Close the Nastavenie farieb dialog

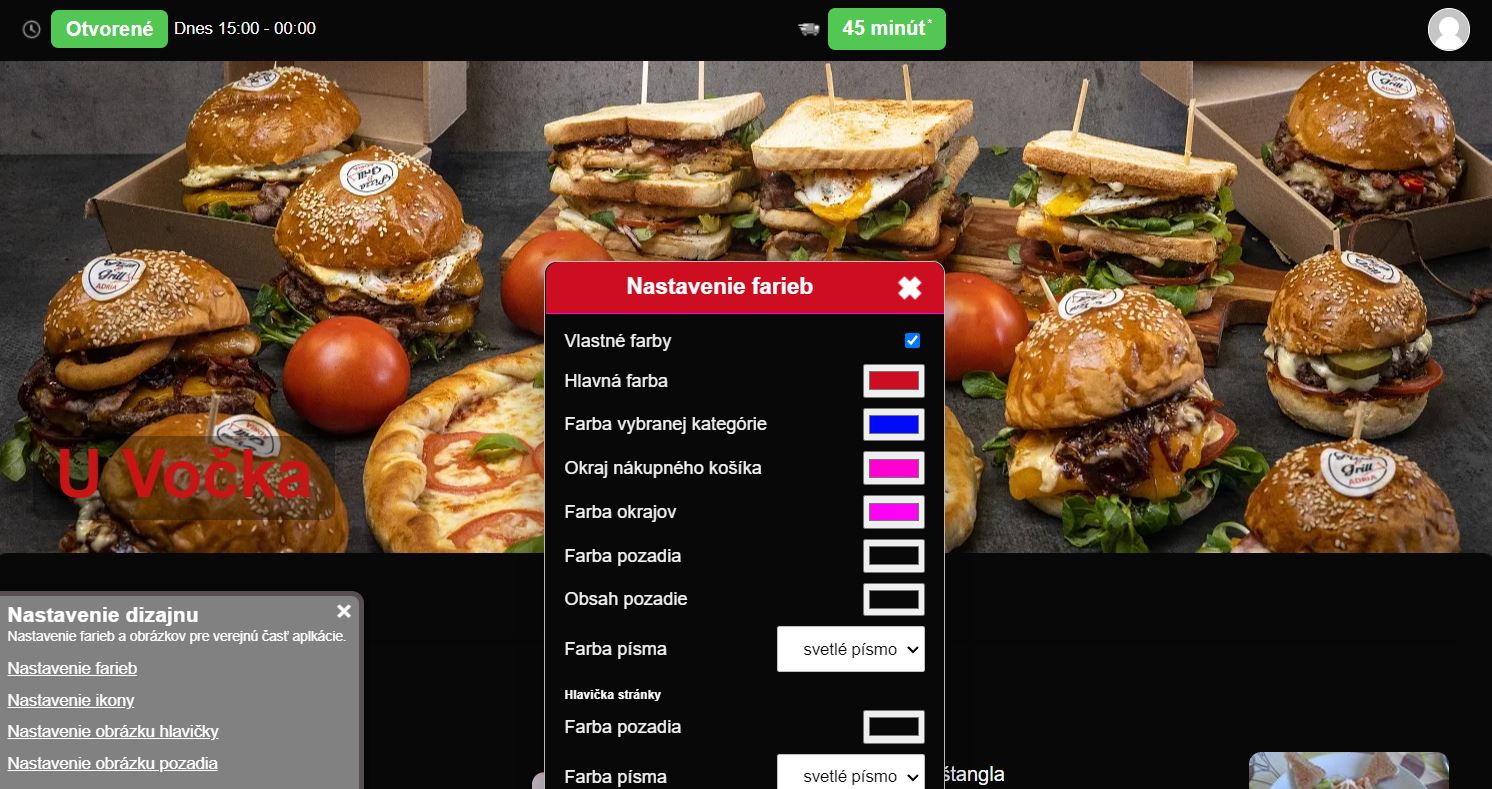tap(909, 288)
